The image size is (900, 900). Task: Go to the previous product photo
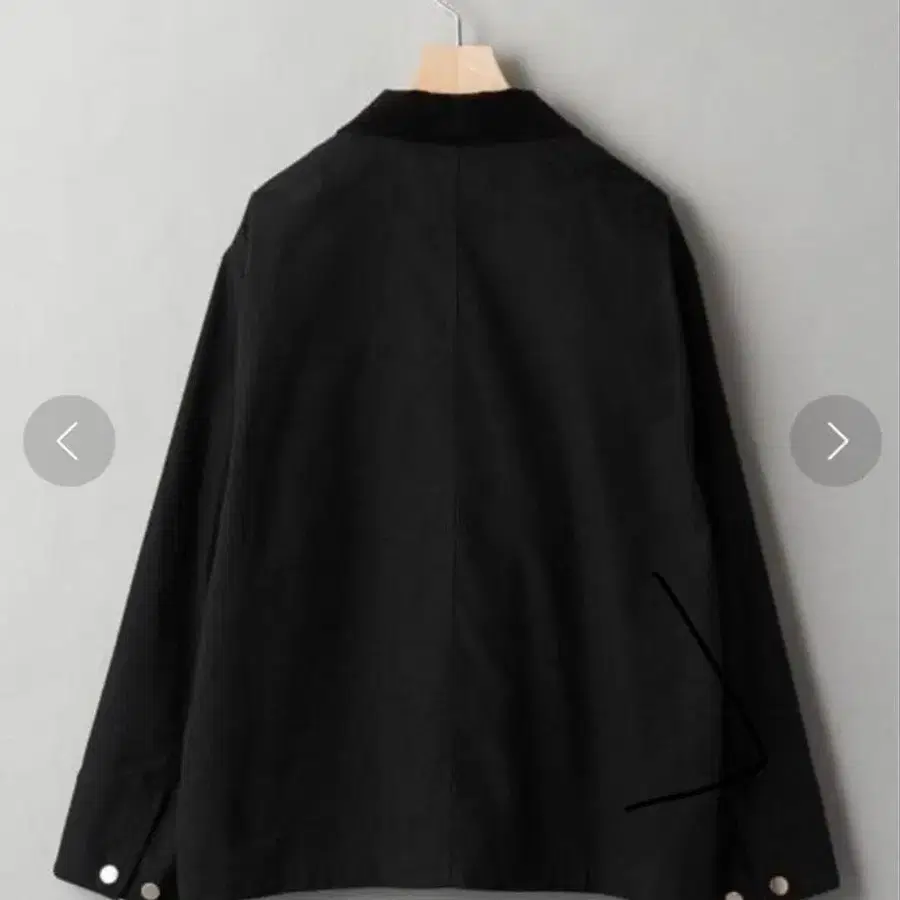click(69, 441)
